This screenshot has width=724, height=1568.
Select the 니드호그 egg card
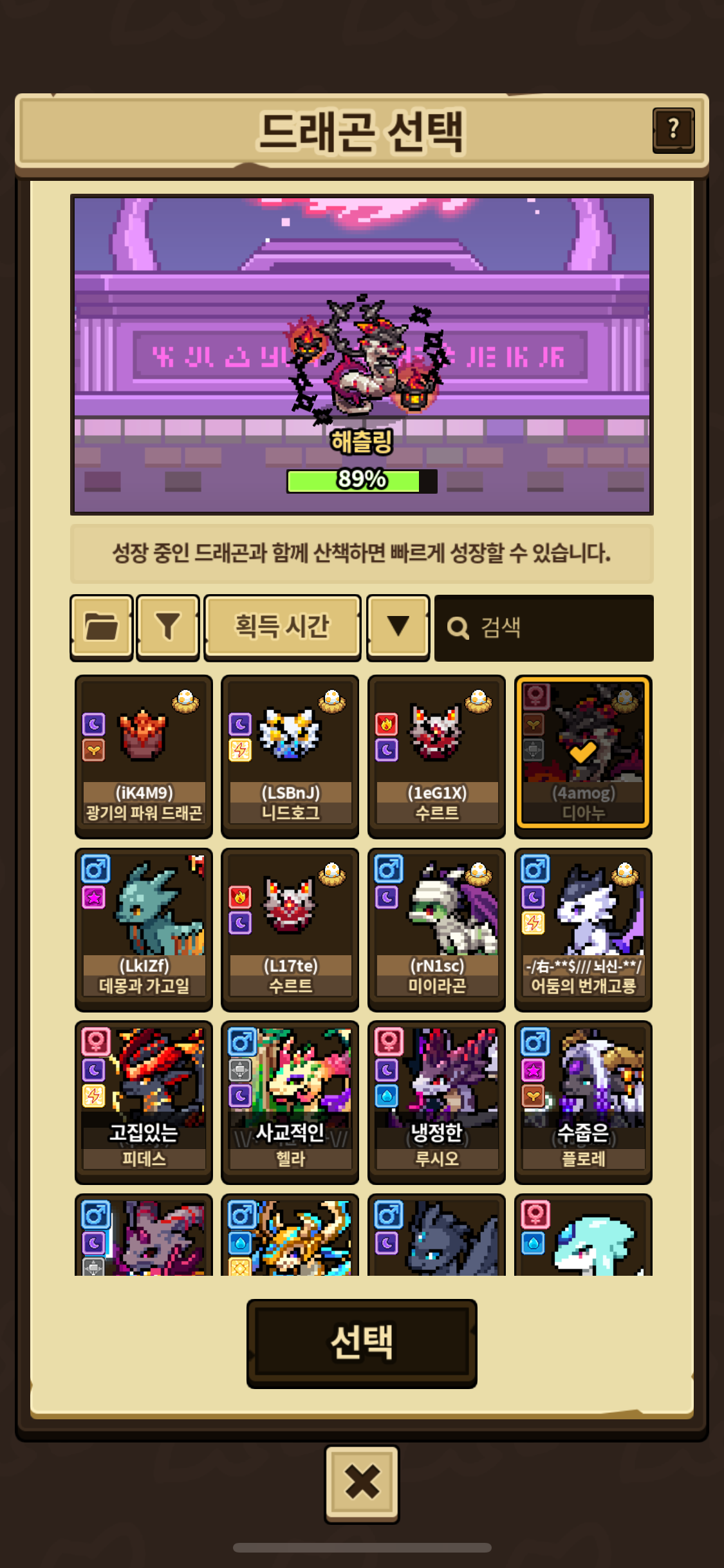(290, 756)
